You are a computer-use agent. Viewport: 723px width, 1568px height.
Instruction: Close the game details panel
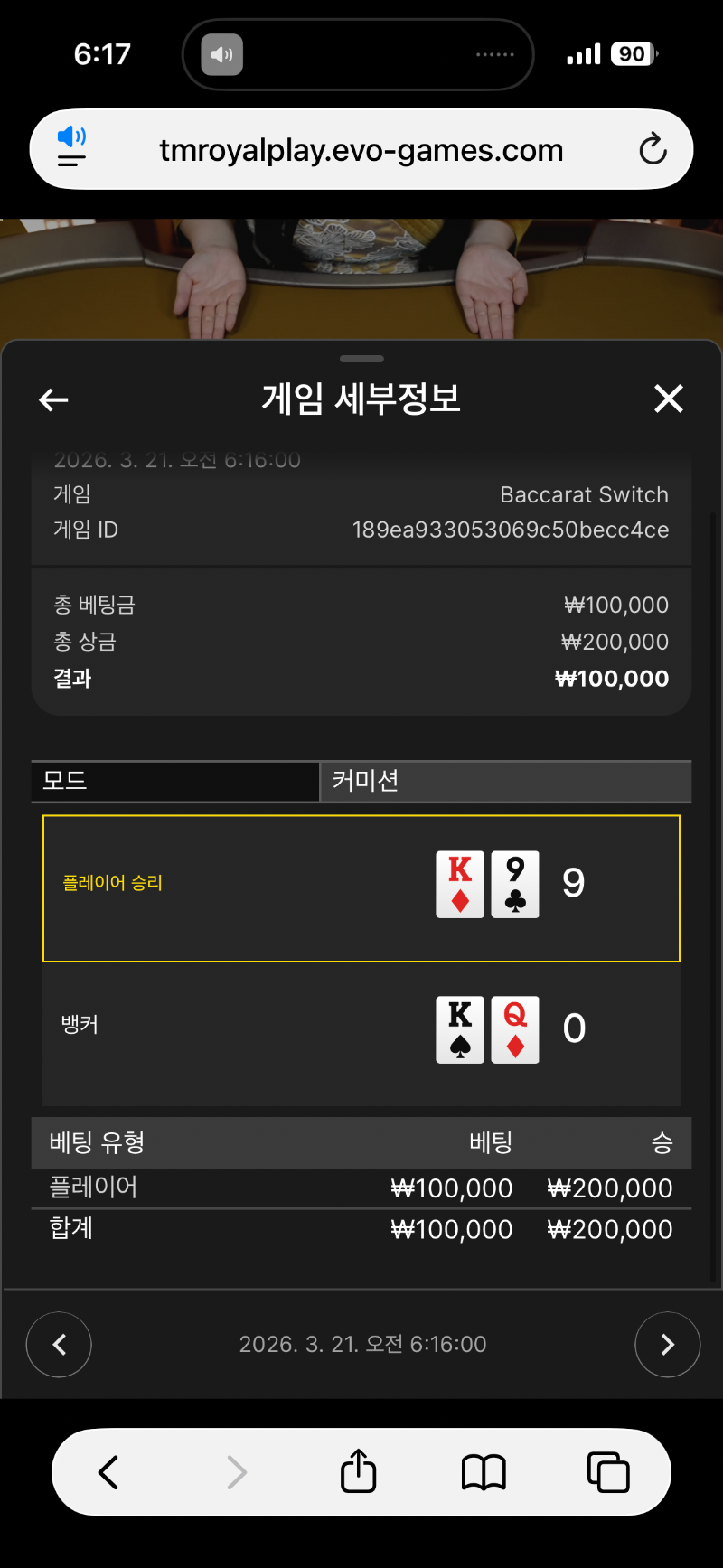669,399
